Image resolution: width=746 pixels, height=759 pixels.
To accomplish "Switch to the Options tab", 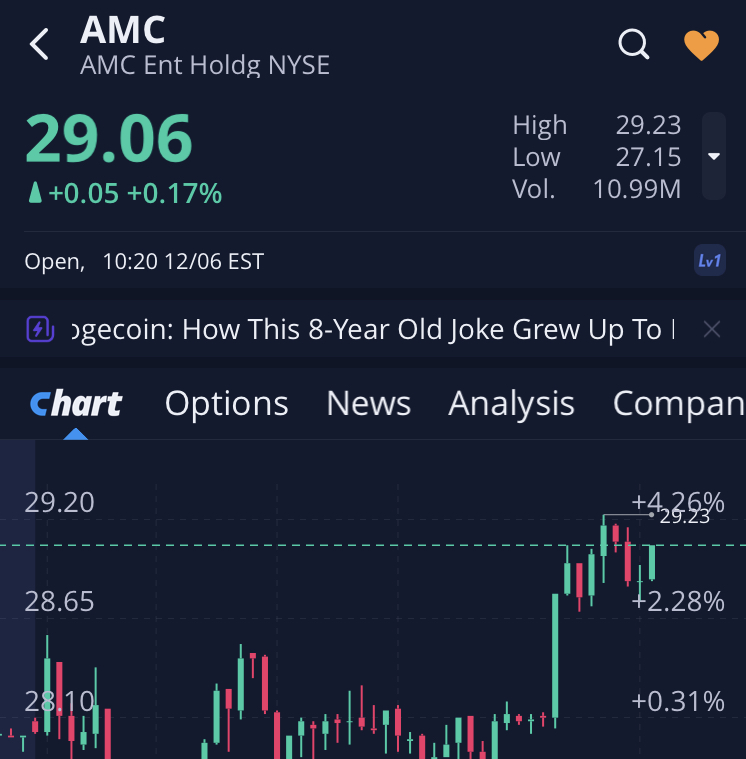I will (x=226, y=403).
